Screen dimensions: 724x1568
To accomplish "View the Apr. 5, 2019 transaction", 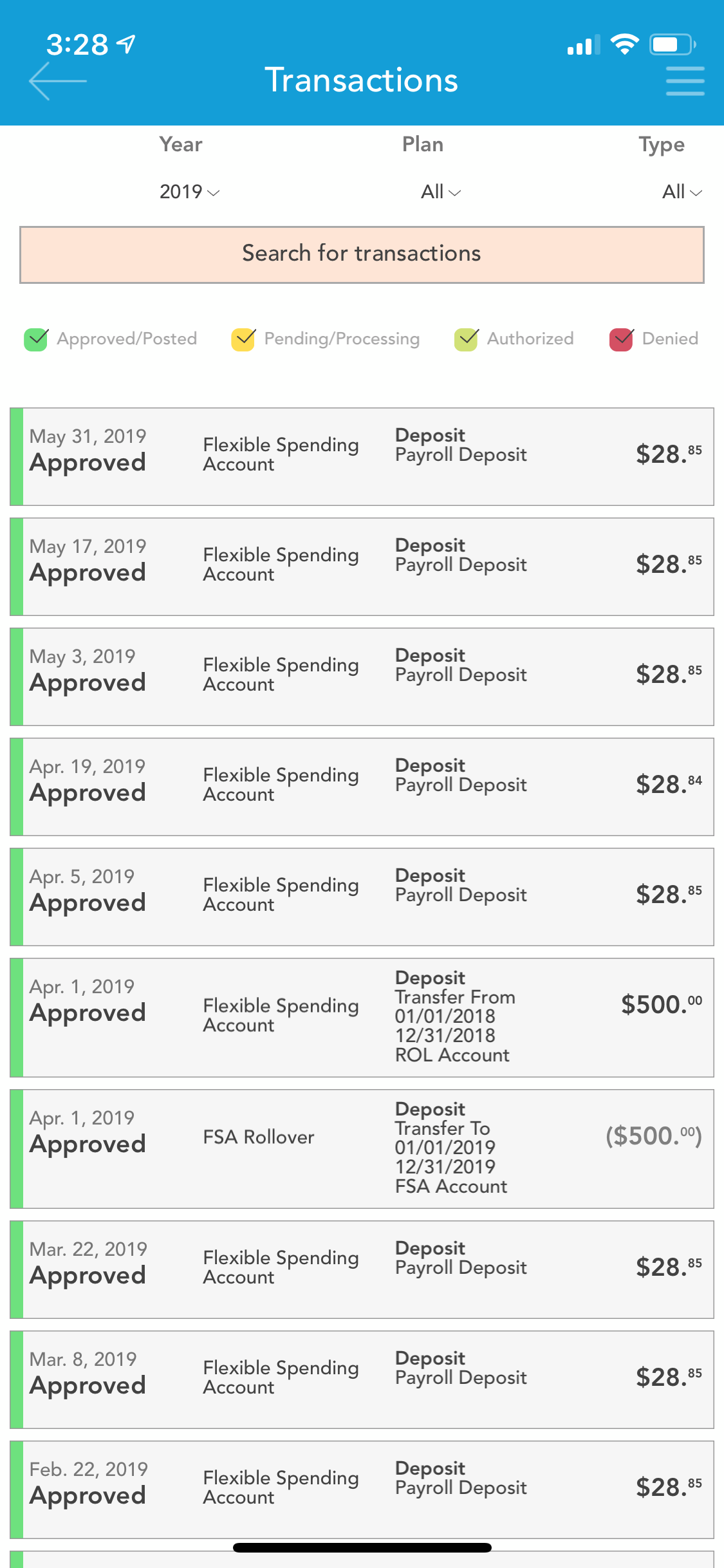I will [362, 897].
